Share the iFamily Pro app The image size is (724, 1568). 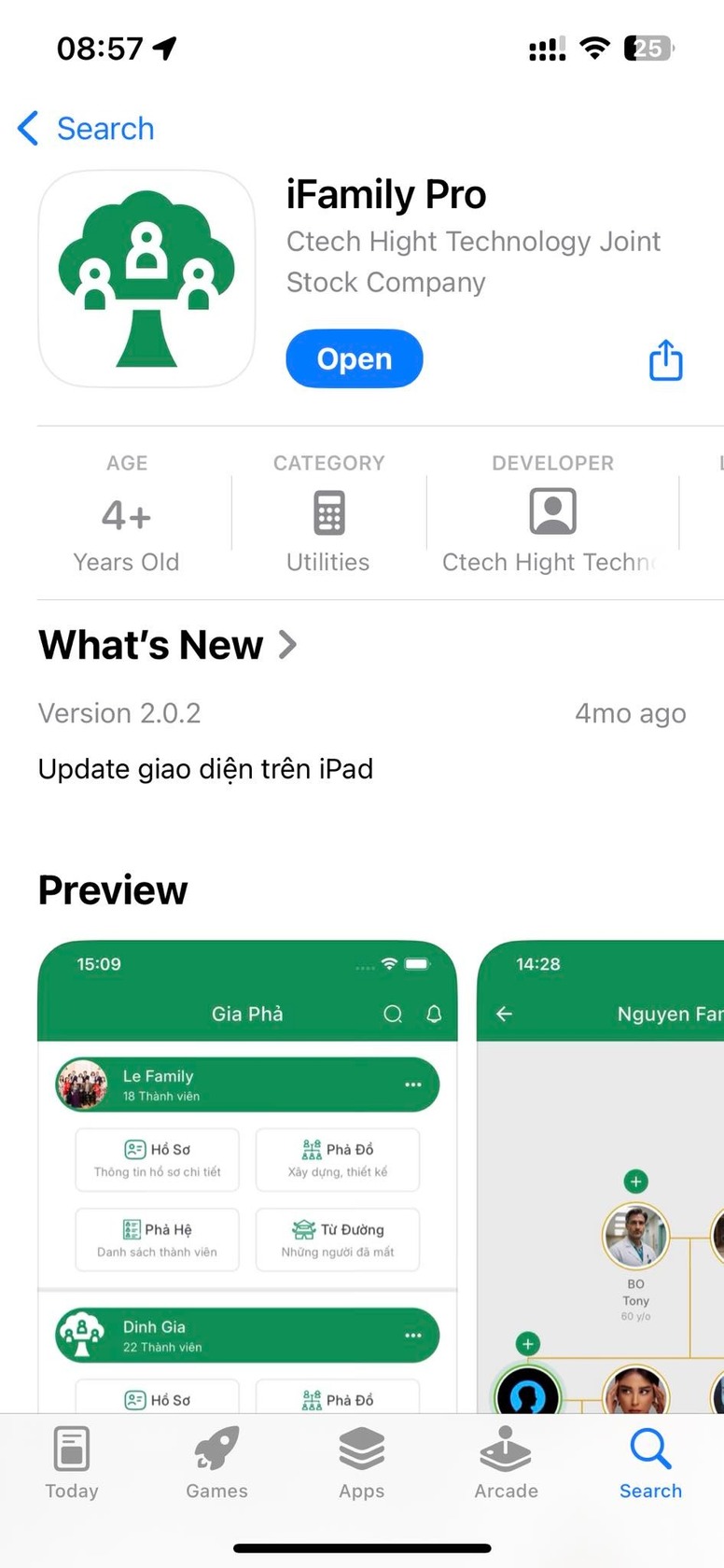coord(665,360)
